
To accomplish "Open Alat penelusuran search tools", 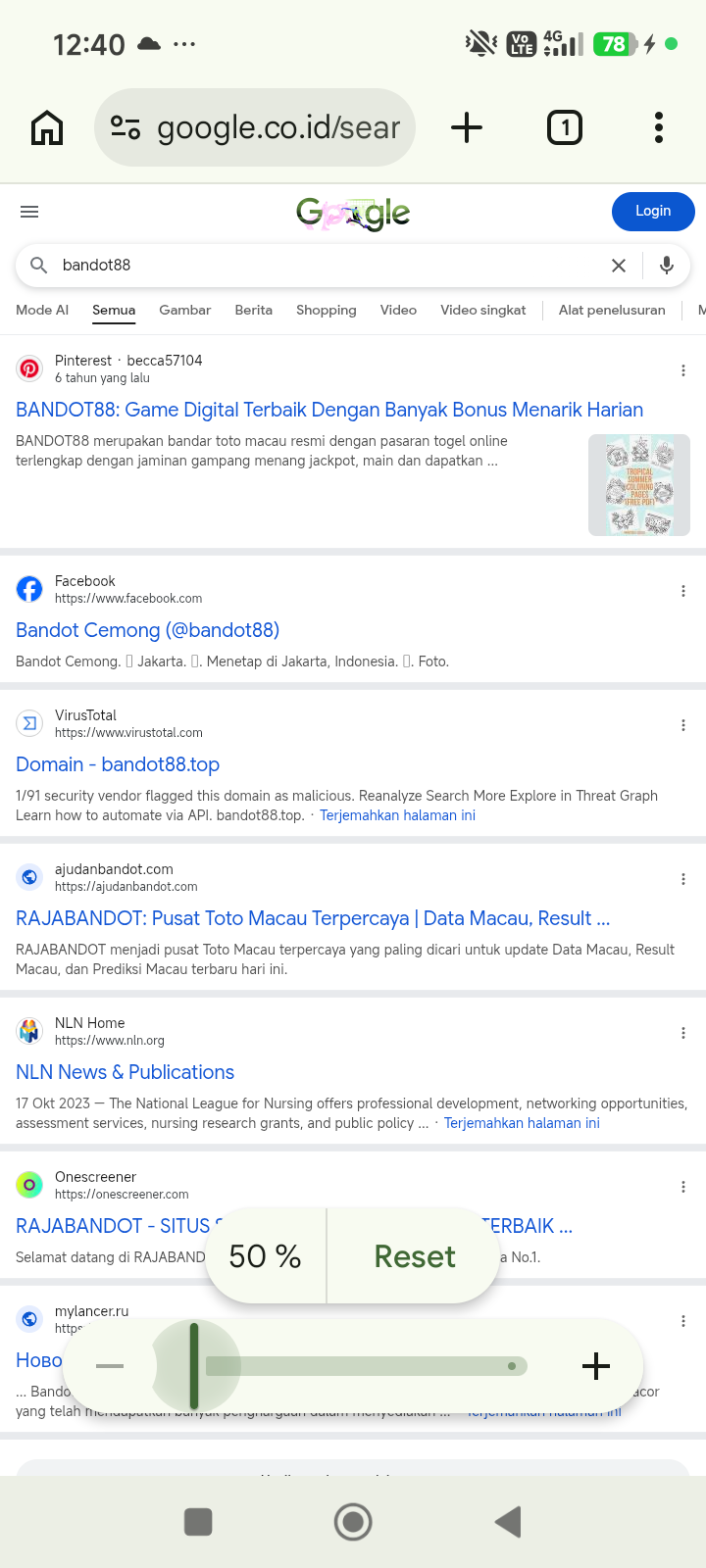I will [612, 310].
